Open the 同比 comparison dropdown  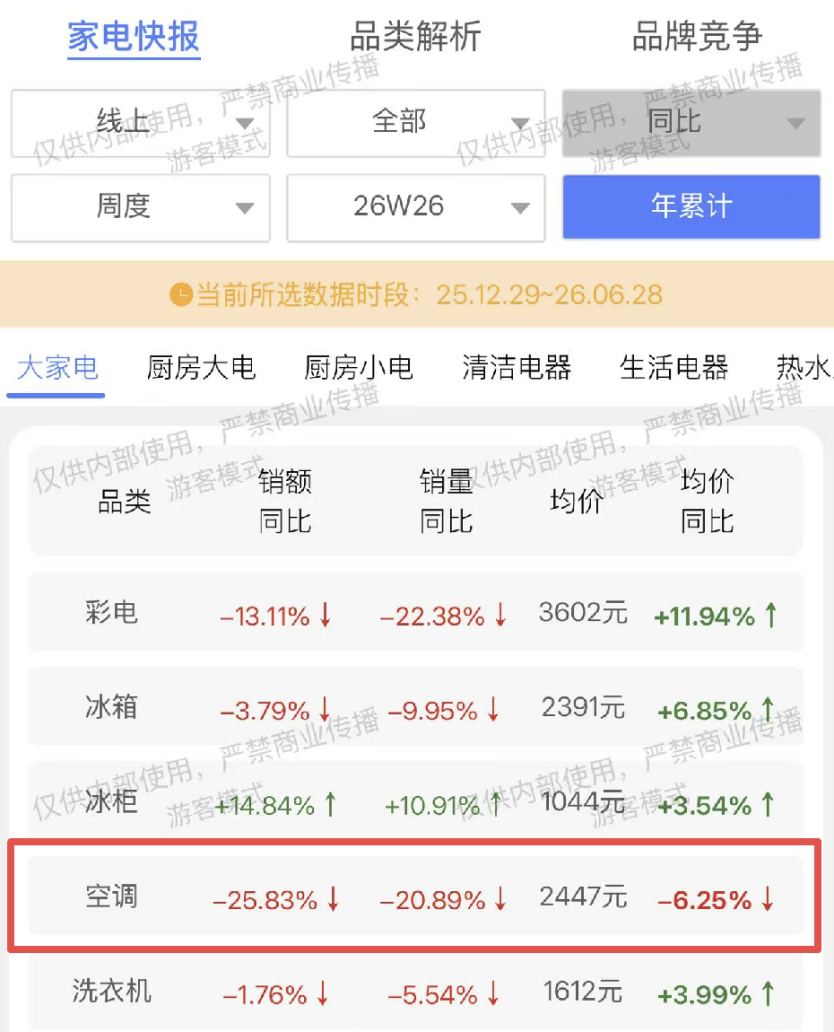[x=691, y=123]
